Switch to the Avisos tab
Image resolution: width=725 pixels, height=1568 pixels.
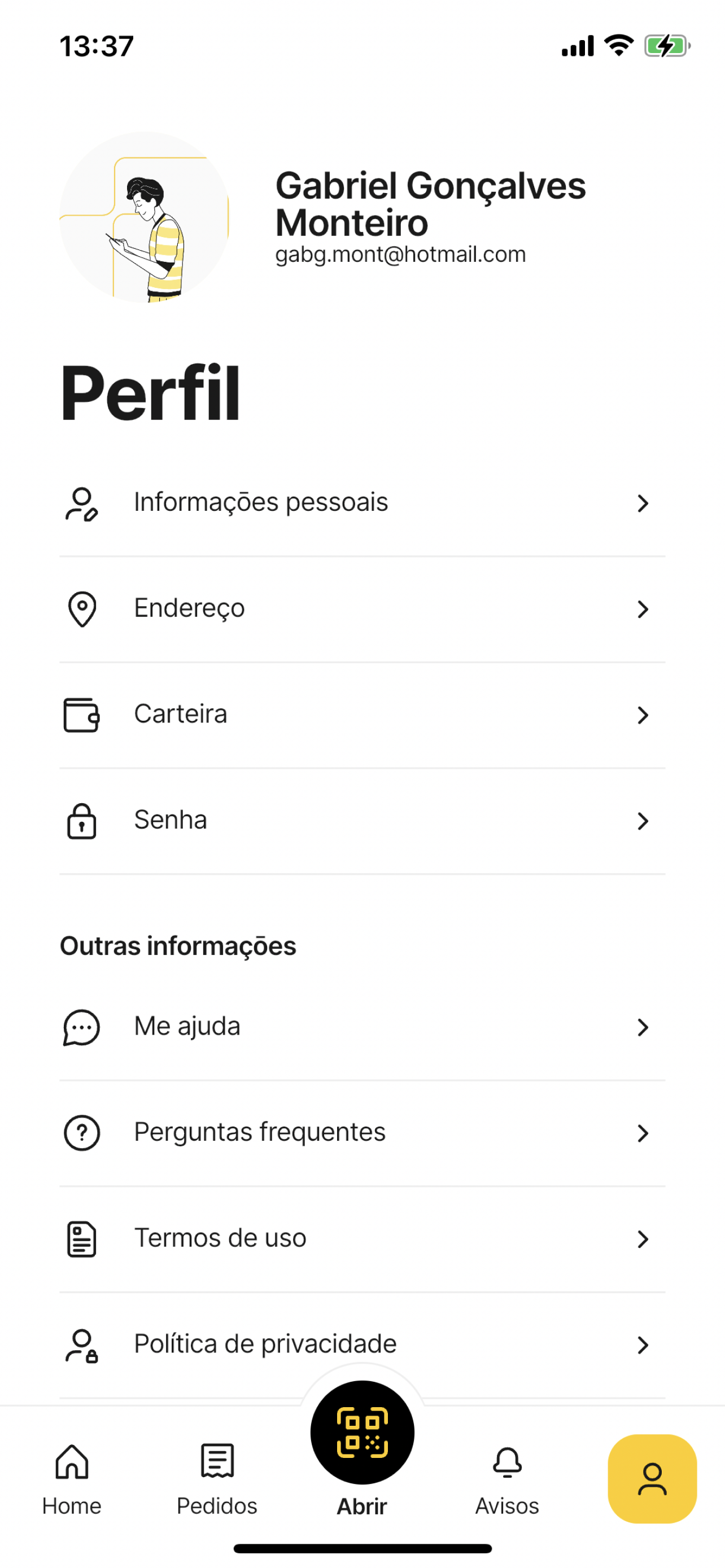[x=507, y=1479]
